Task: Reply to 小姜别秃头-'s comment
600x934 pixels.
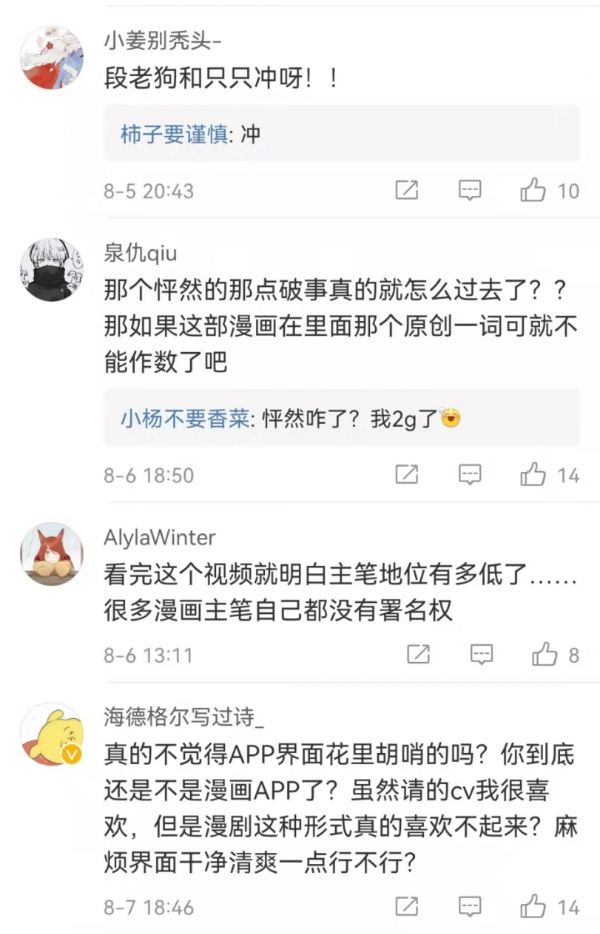Action: coord(470,190)
